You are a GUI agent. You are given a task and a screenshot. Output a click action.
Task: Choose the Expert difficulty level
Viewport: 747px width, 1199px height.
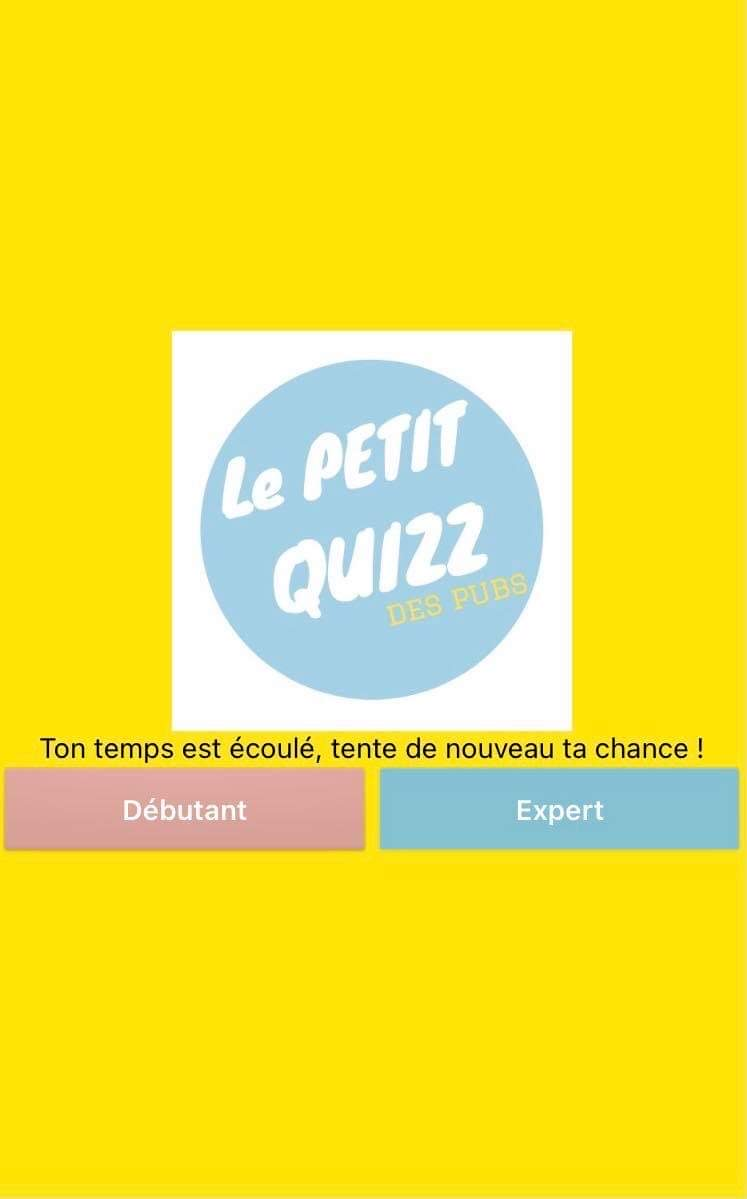click(560, 809)
